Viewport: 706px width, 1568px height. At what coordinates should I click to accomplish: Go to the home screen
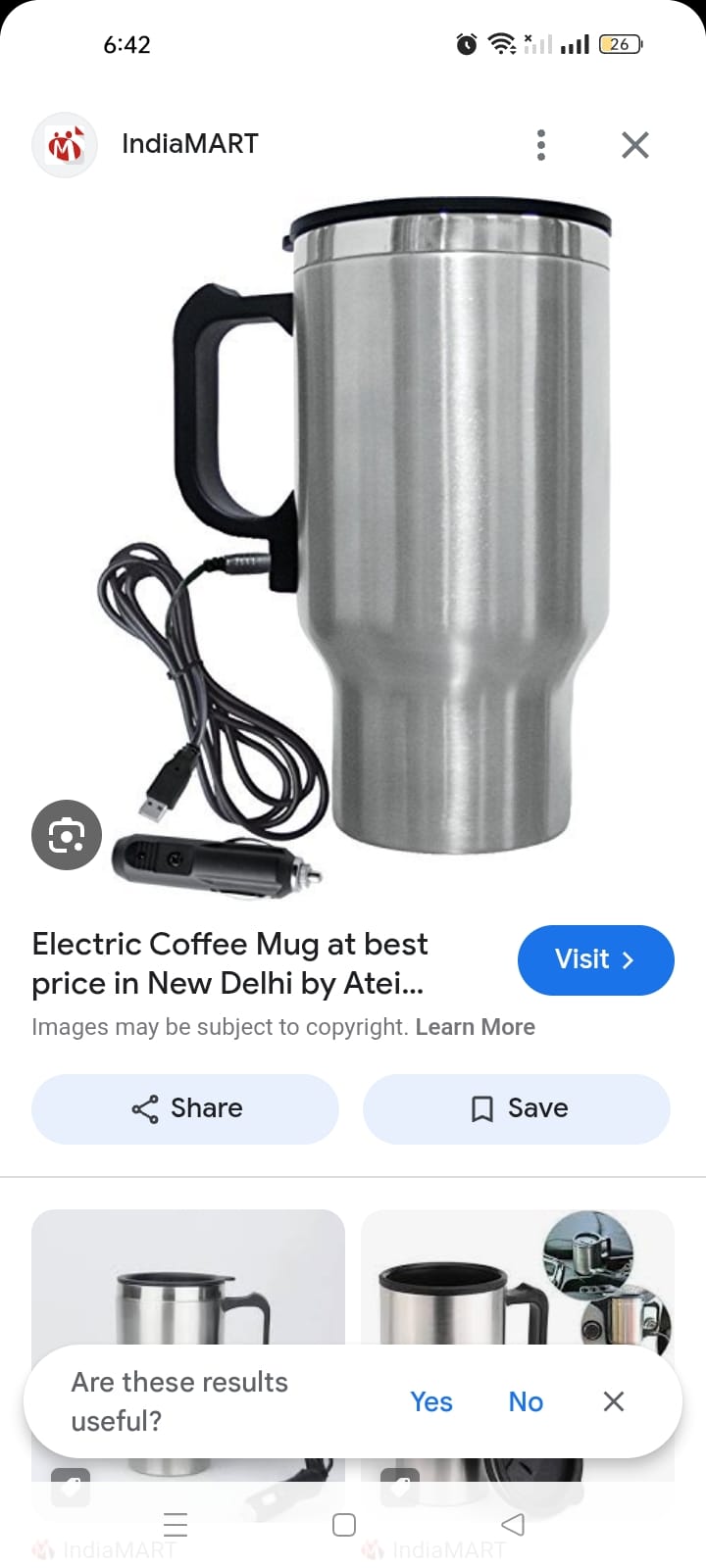point(344,1524)
